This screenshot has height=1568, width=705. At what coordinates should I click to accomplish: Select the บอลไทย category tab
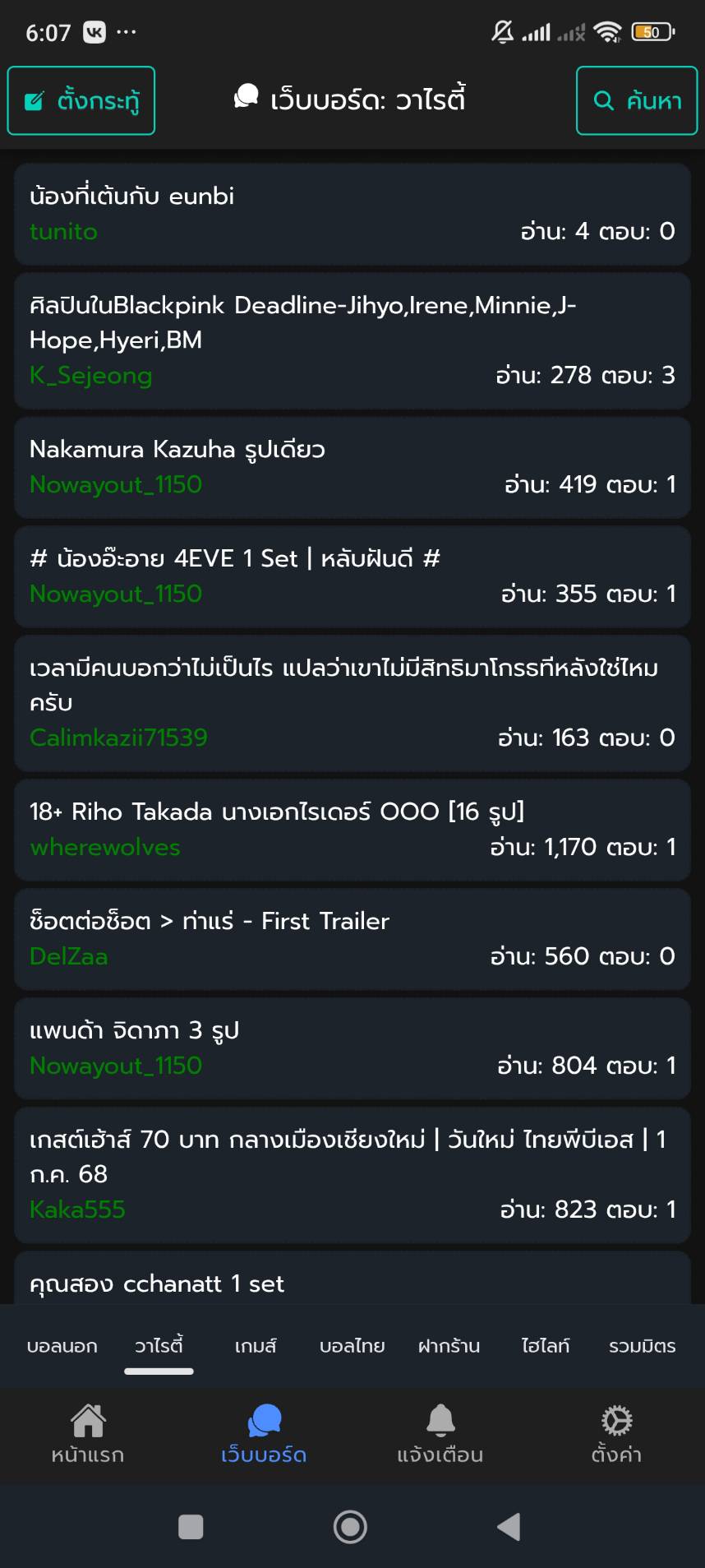[352, 1346]
